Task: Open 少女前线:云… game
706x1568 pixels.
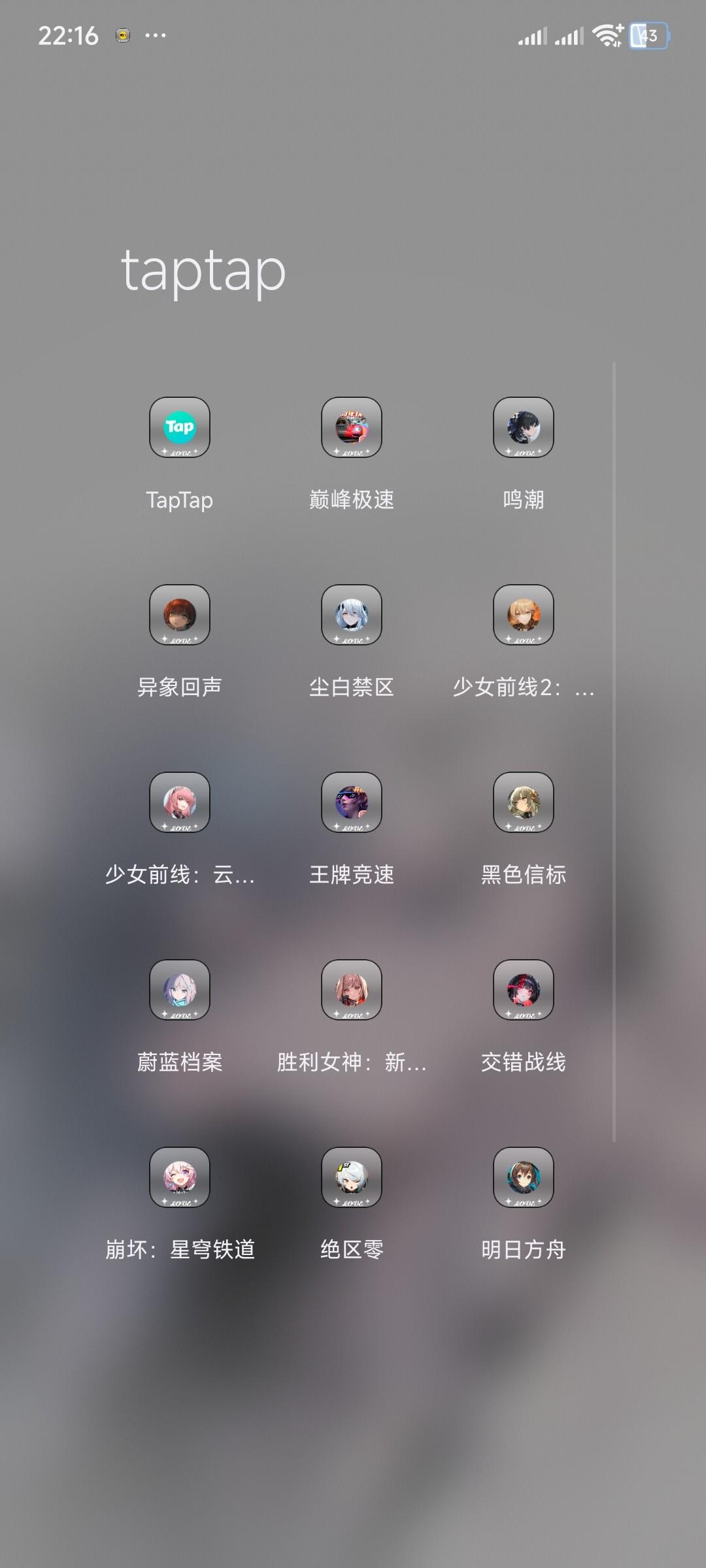Action: pyautogui.click(x=180, y=802)
